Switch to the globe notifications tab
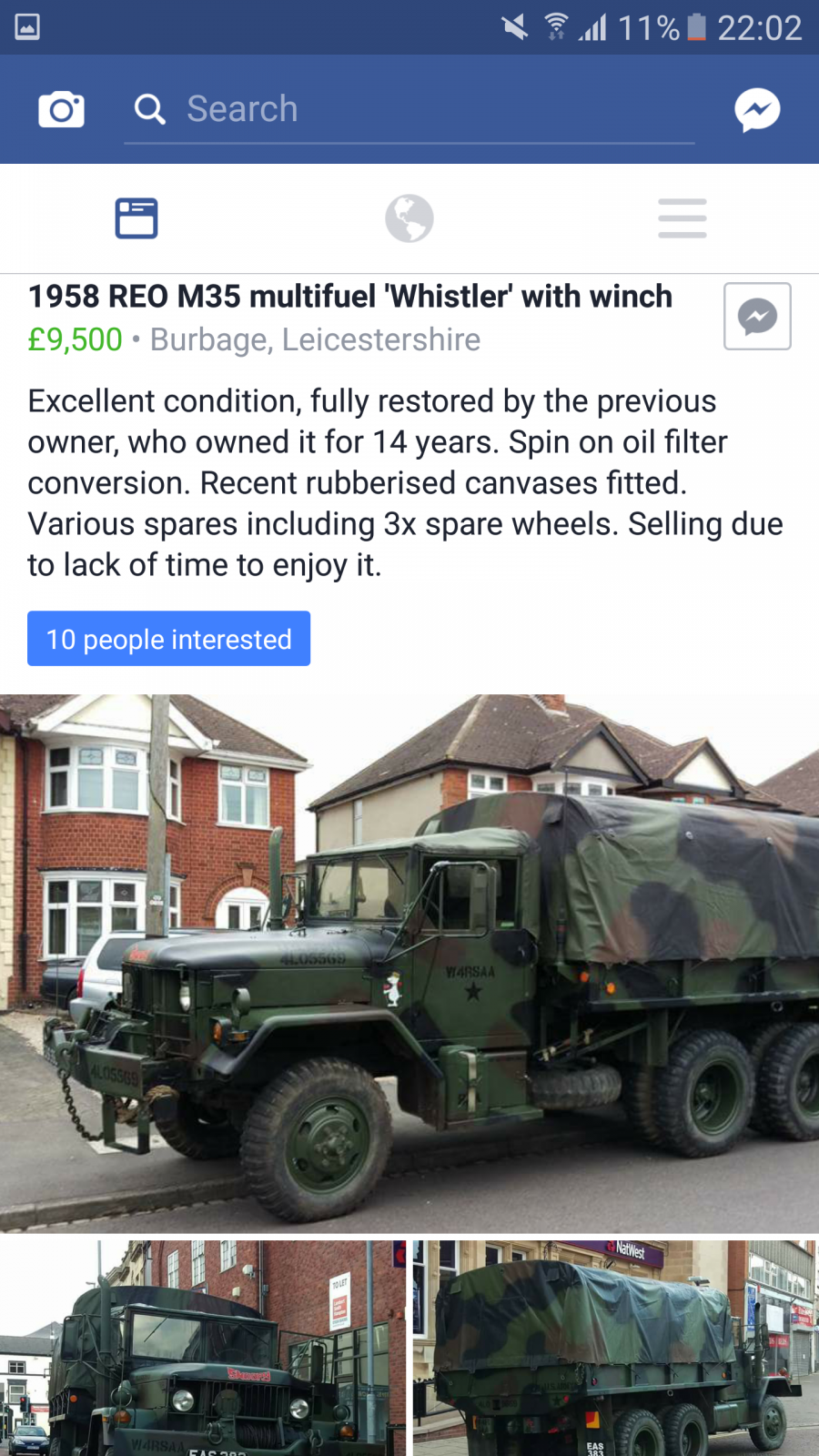Screen dimensions: 819x1456 point(409,218)
